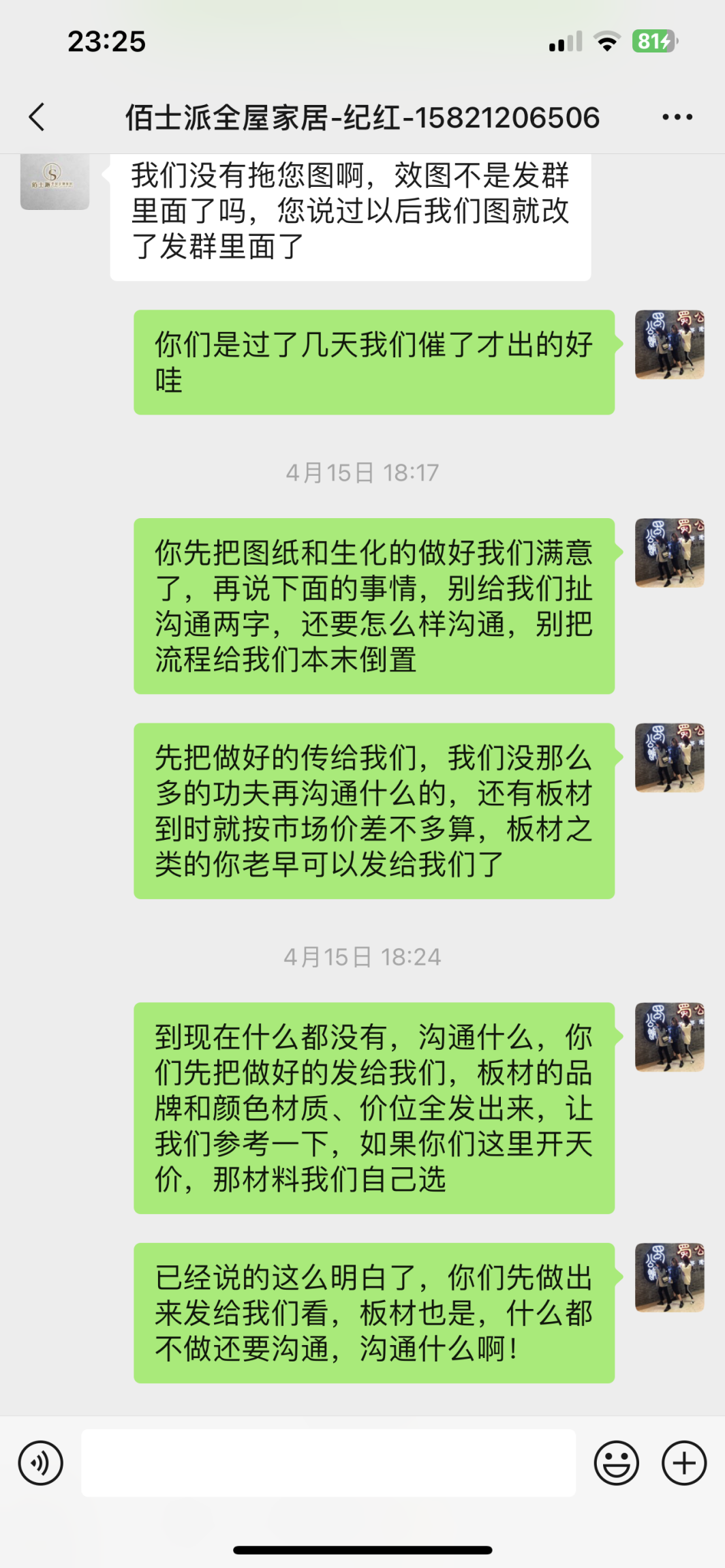Open the emoji sticker panel
The width and height of the screenshot is (725, 1568).
616,1463
